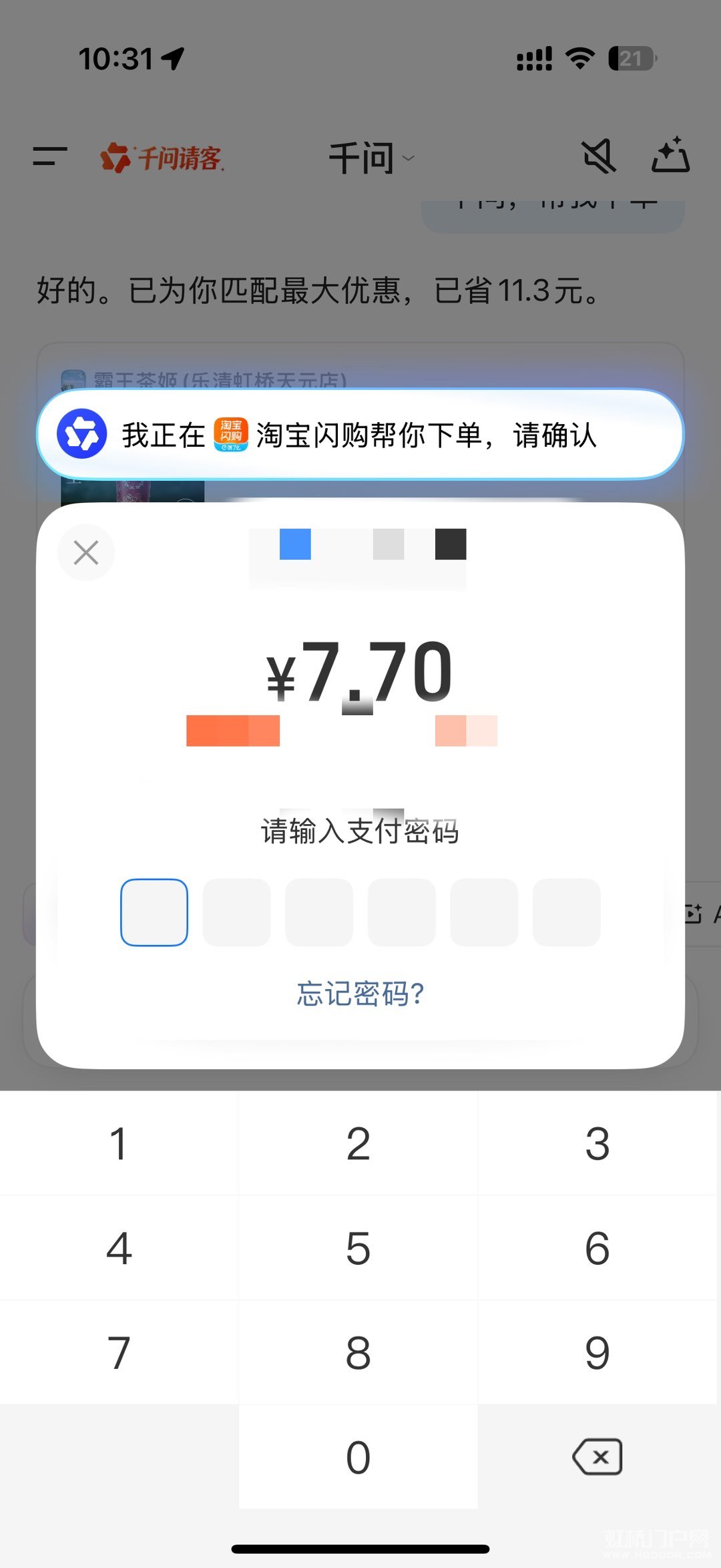Delete the last digit with backspace
The width and height of the screenshot is (721, 1568).
(597, 1456)
